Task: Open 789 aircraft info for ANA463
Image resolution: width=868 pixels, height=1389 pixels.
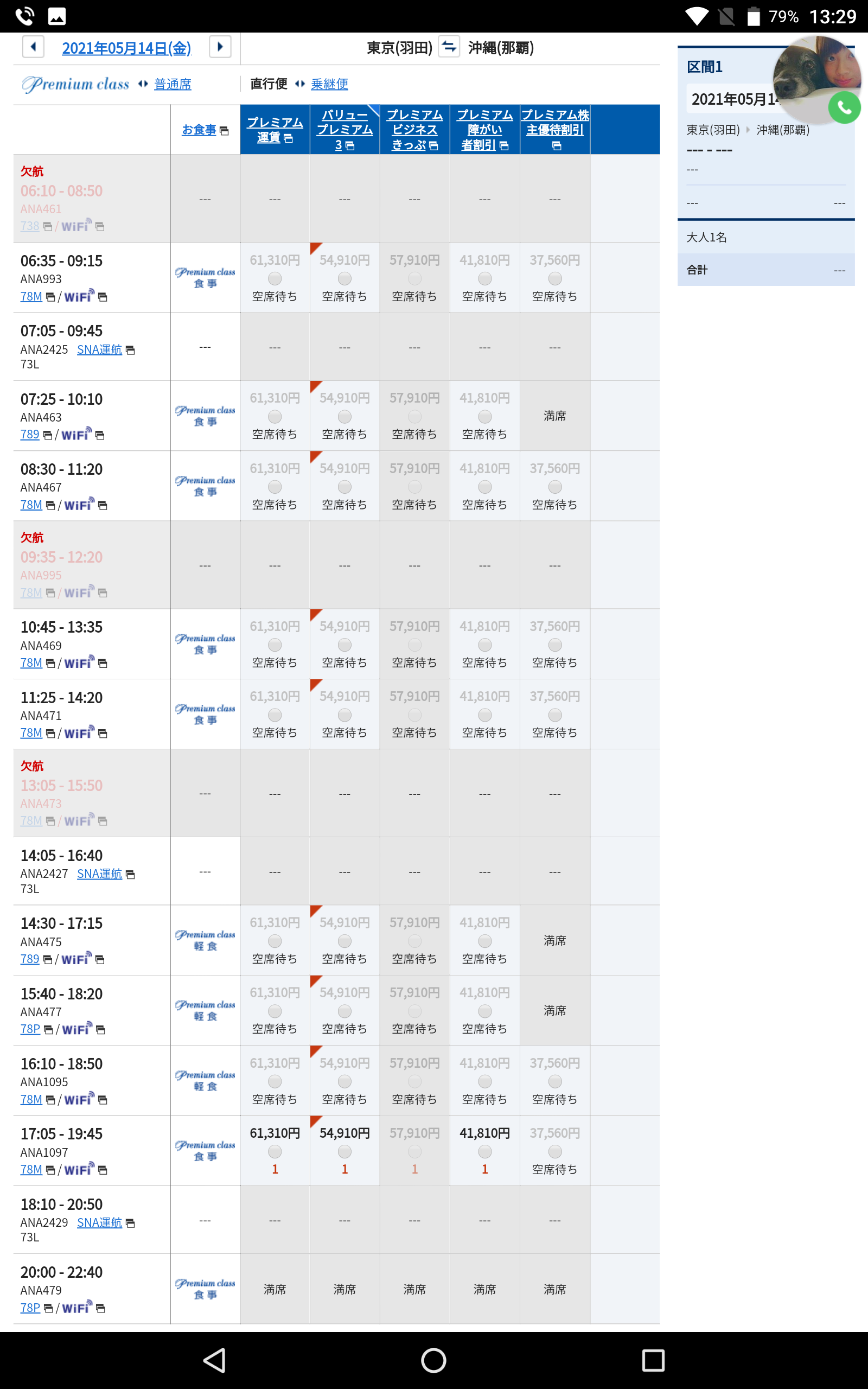Action: (x=30, y=435)
